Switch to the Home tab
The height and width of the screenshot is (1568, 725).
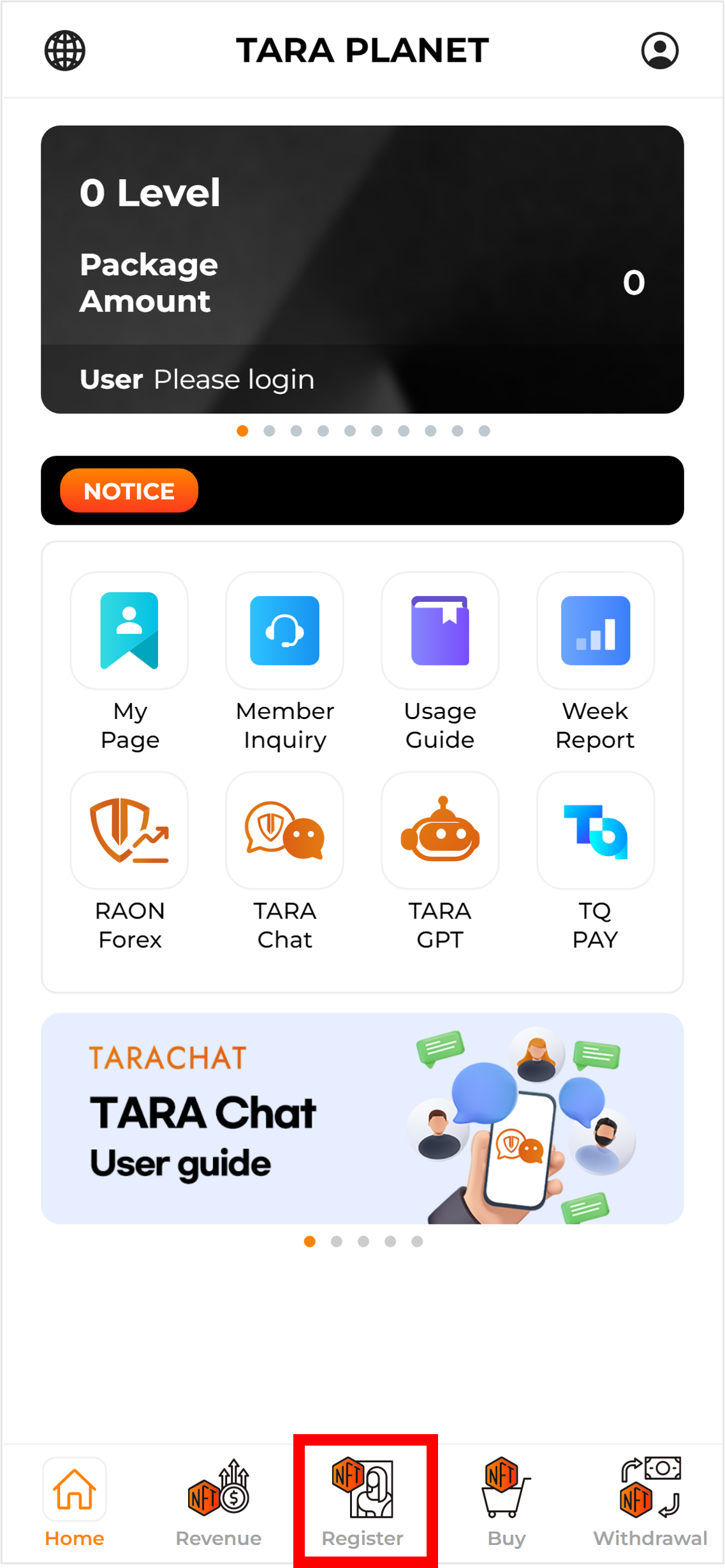pos(75,1503)
